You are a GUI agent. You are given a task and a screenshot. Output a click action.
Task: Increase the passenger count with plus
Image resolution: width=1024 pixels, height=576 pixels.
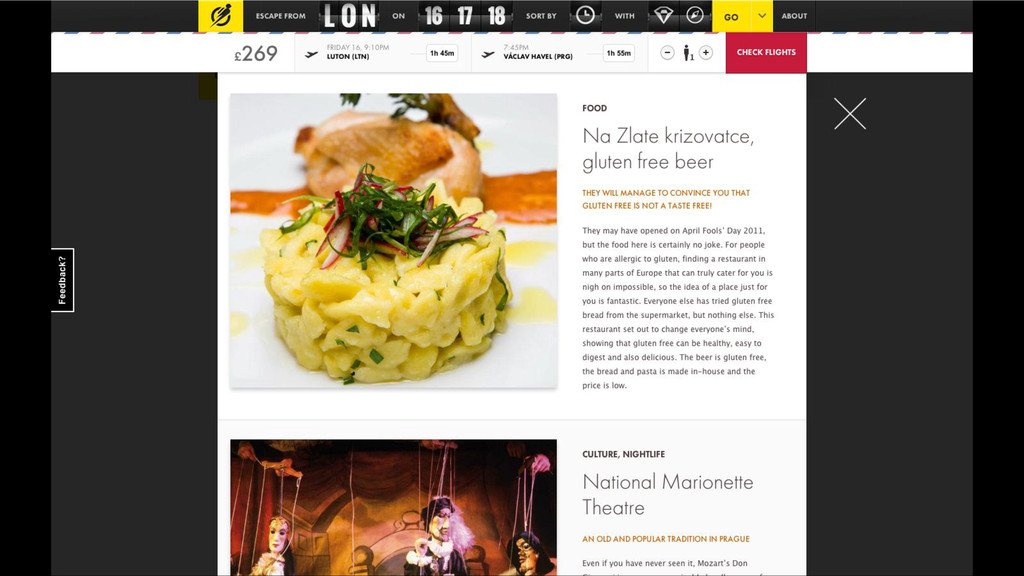(706, 53)
